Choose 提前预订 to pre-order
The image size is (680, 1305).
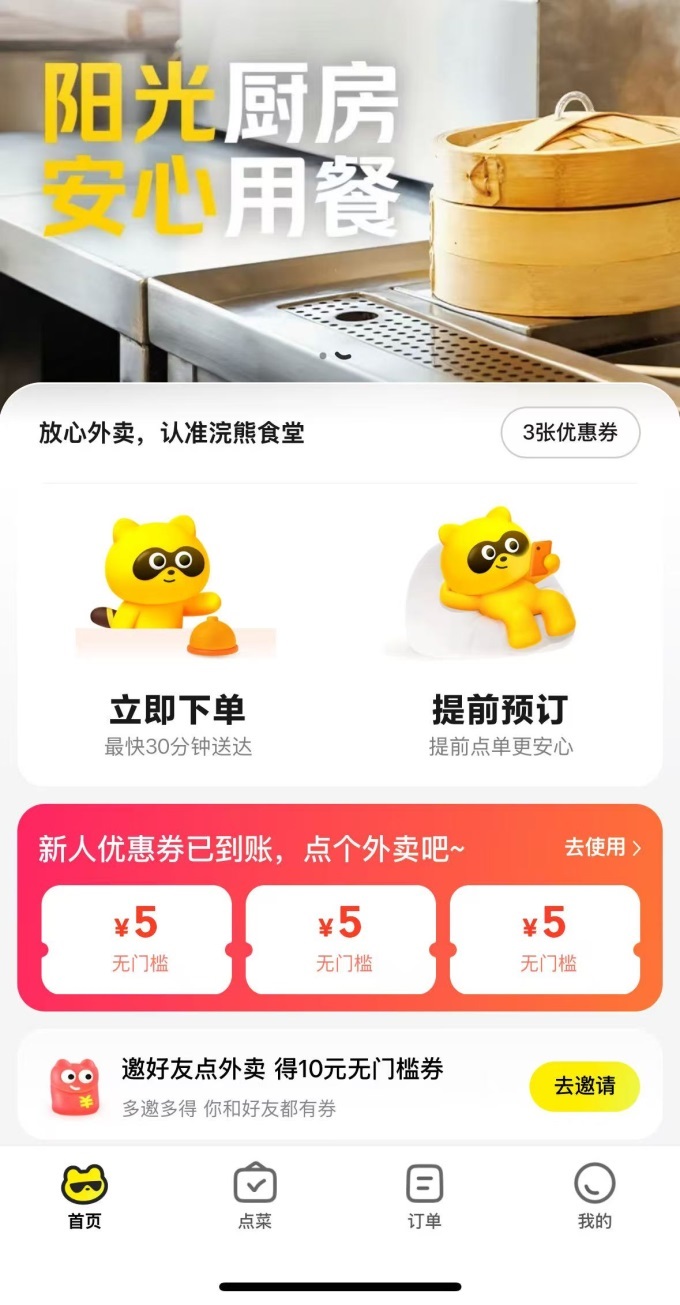500,640
